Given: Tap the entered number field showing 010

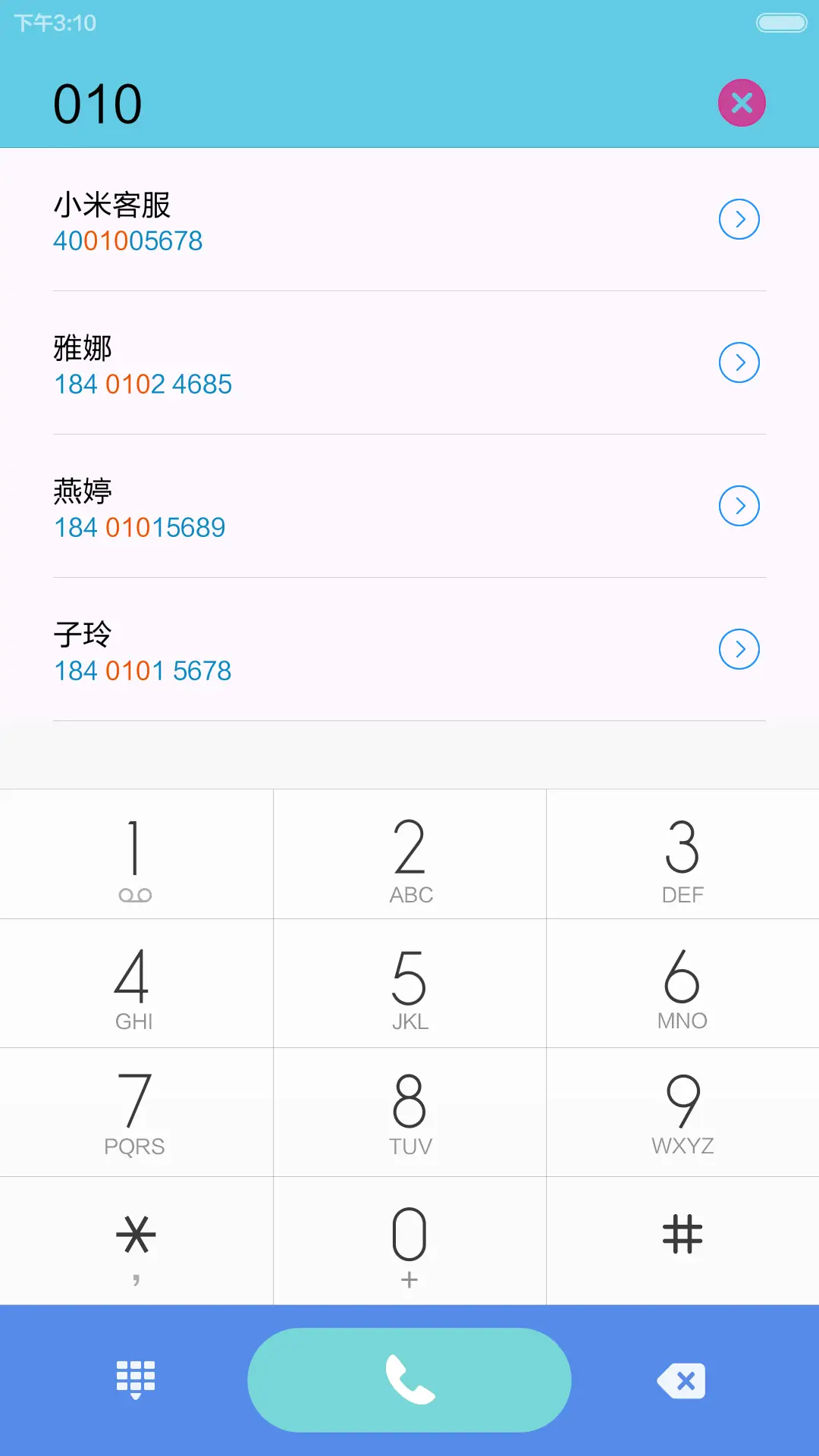Looking at the screenshot, I should [99, 102].
